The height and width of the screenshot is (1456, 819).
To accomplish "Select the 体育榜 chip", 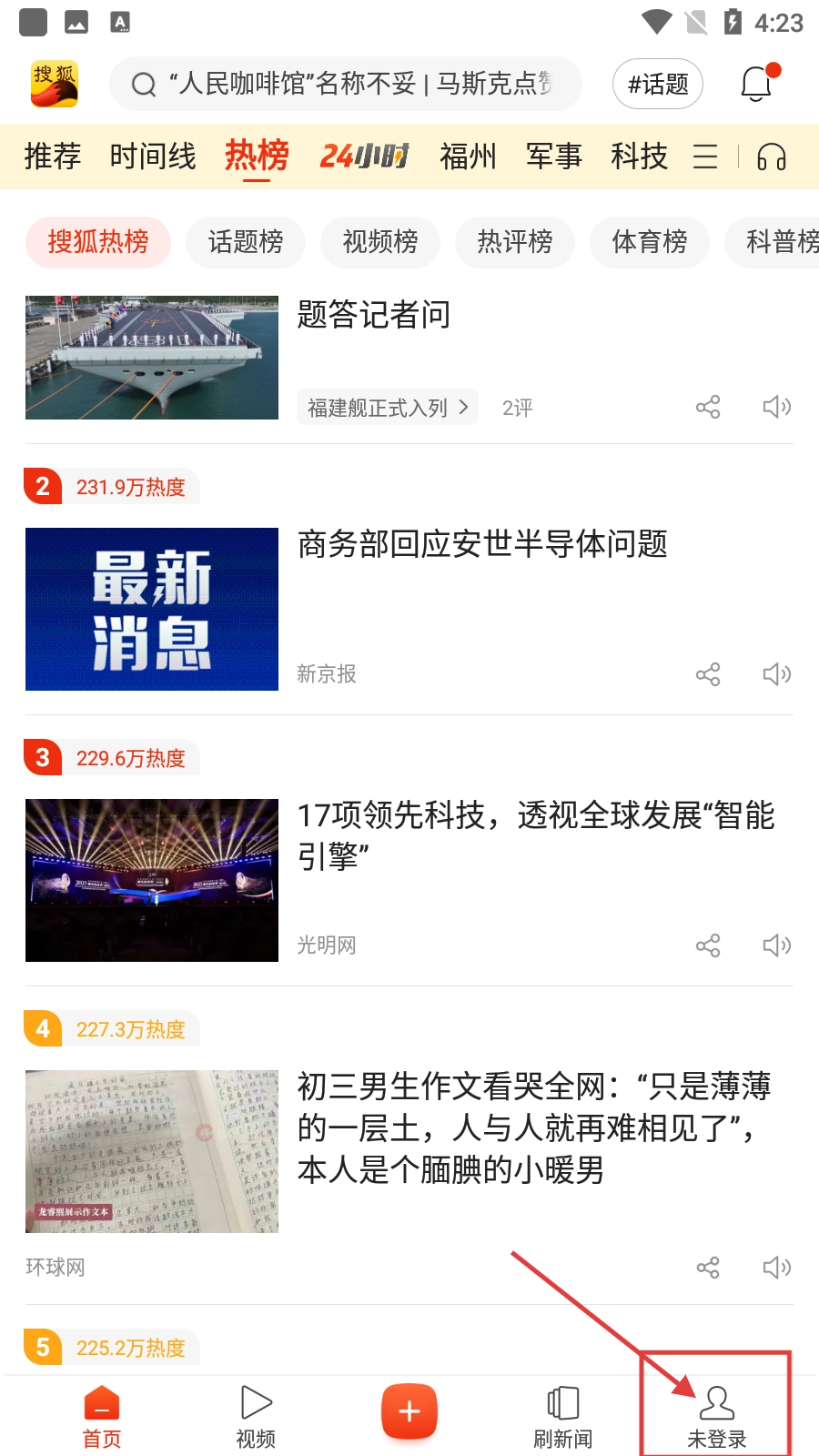I will (x=650, y=242).
